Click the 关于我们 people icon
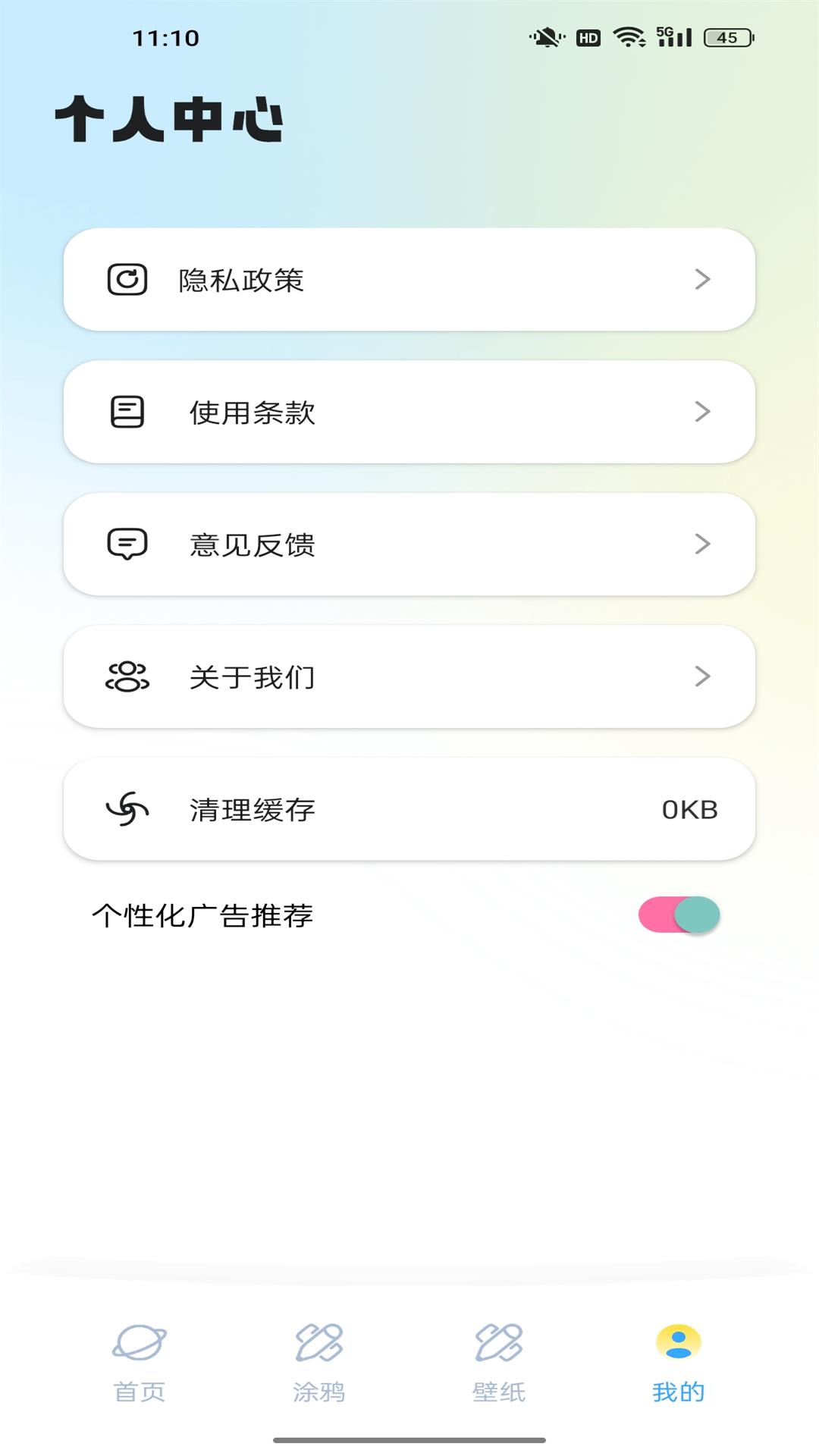The height and width of the screenshot is (1456, 819). tap(129, 677)
